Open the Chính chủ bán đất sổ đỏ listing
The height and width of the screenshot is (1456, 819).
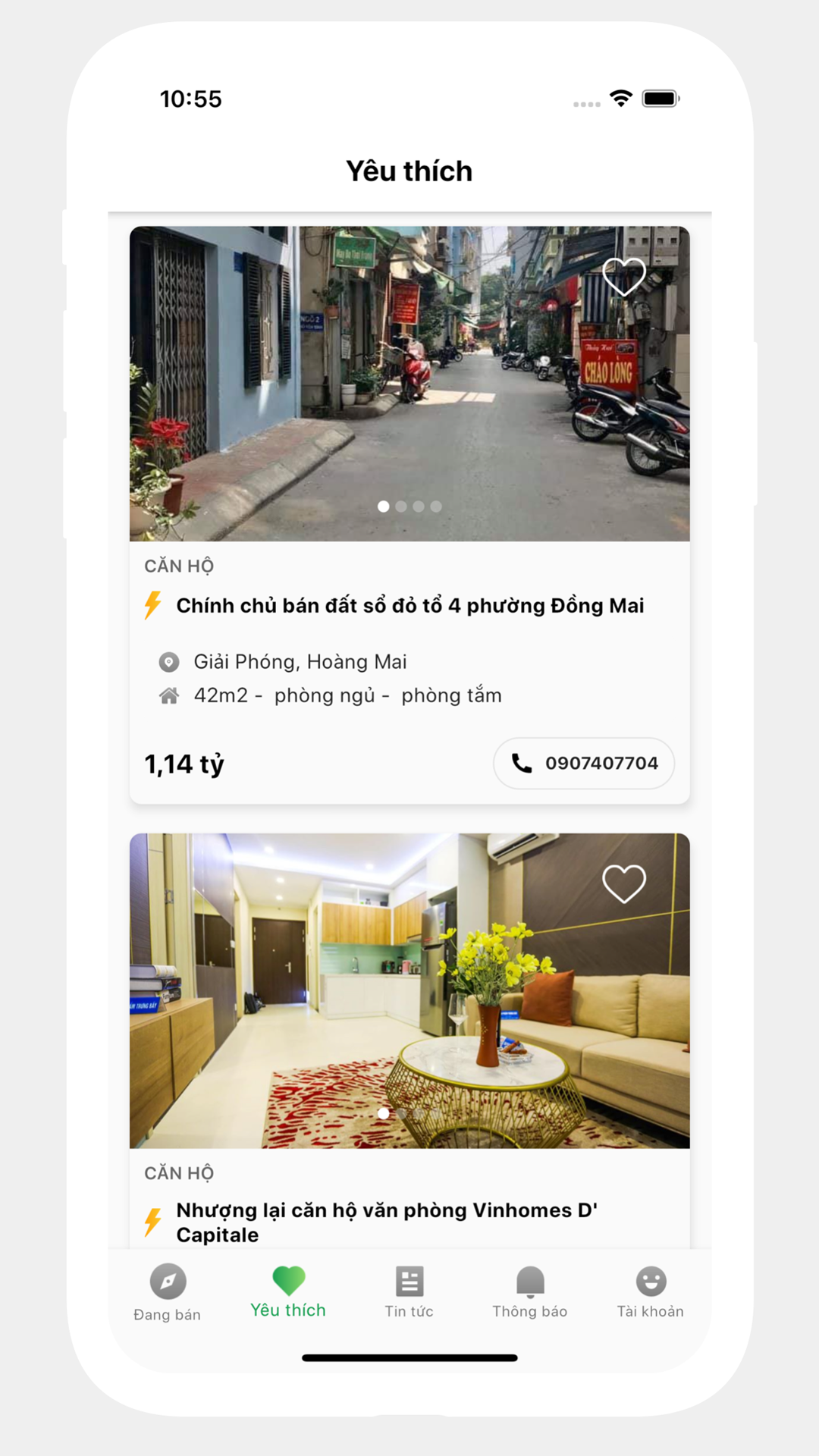click(409, 605)
